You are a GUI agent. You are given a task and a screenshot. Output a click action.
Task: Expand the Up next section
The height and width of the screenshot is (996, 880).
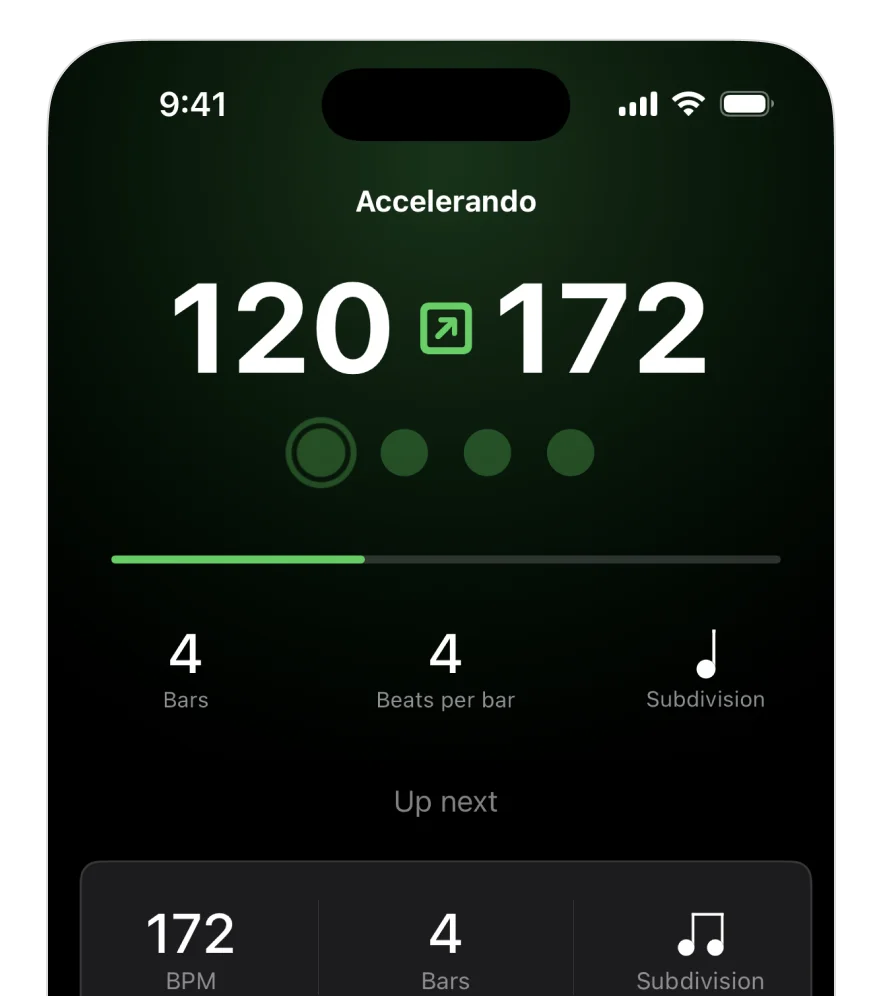pyautogui.click(x=446, y=801)
